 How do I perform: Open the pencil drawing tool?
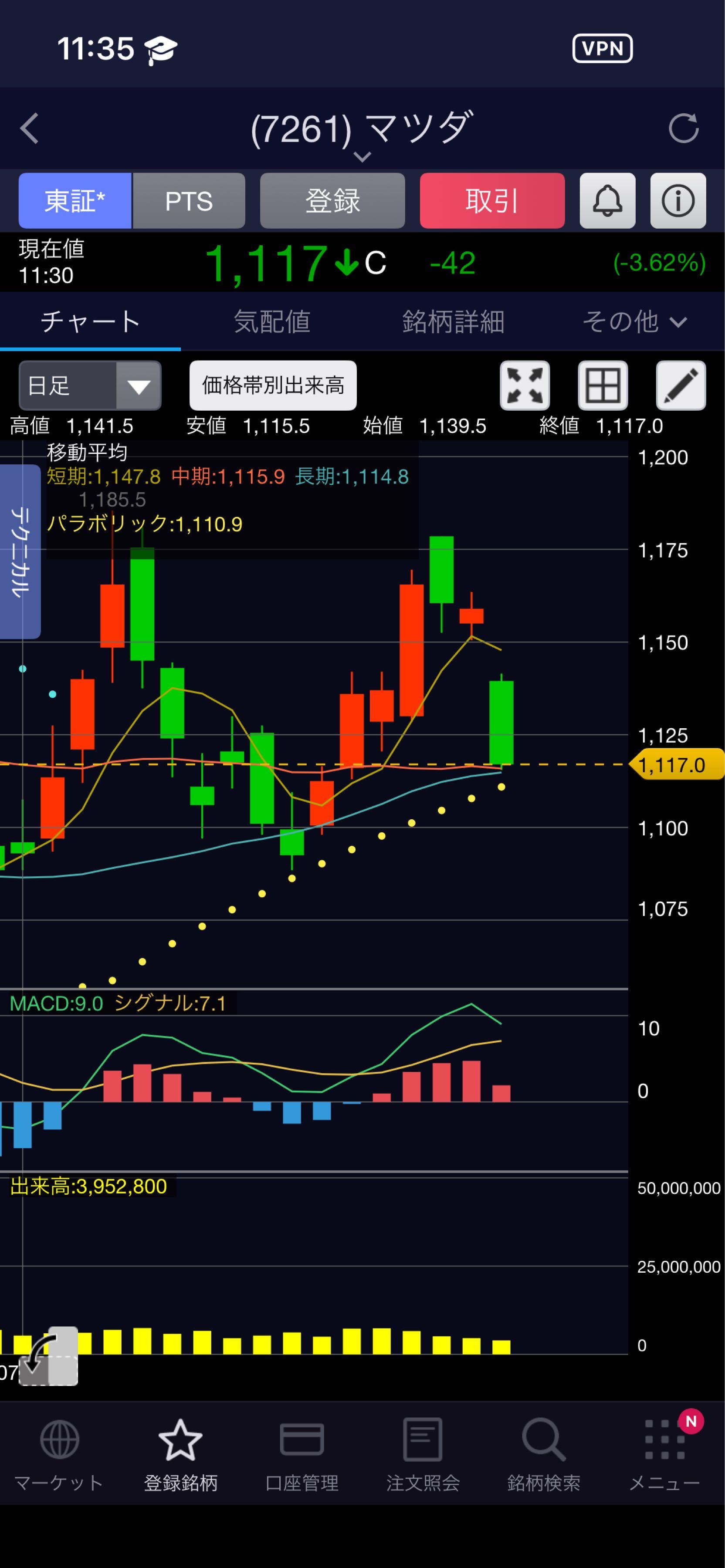681,385
